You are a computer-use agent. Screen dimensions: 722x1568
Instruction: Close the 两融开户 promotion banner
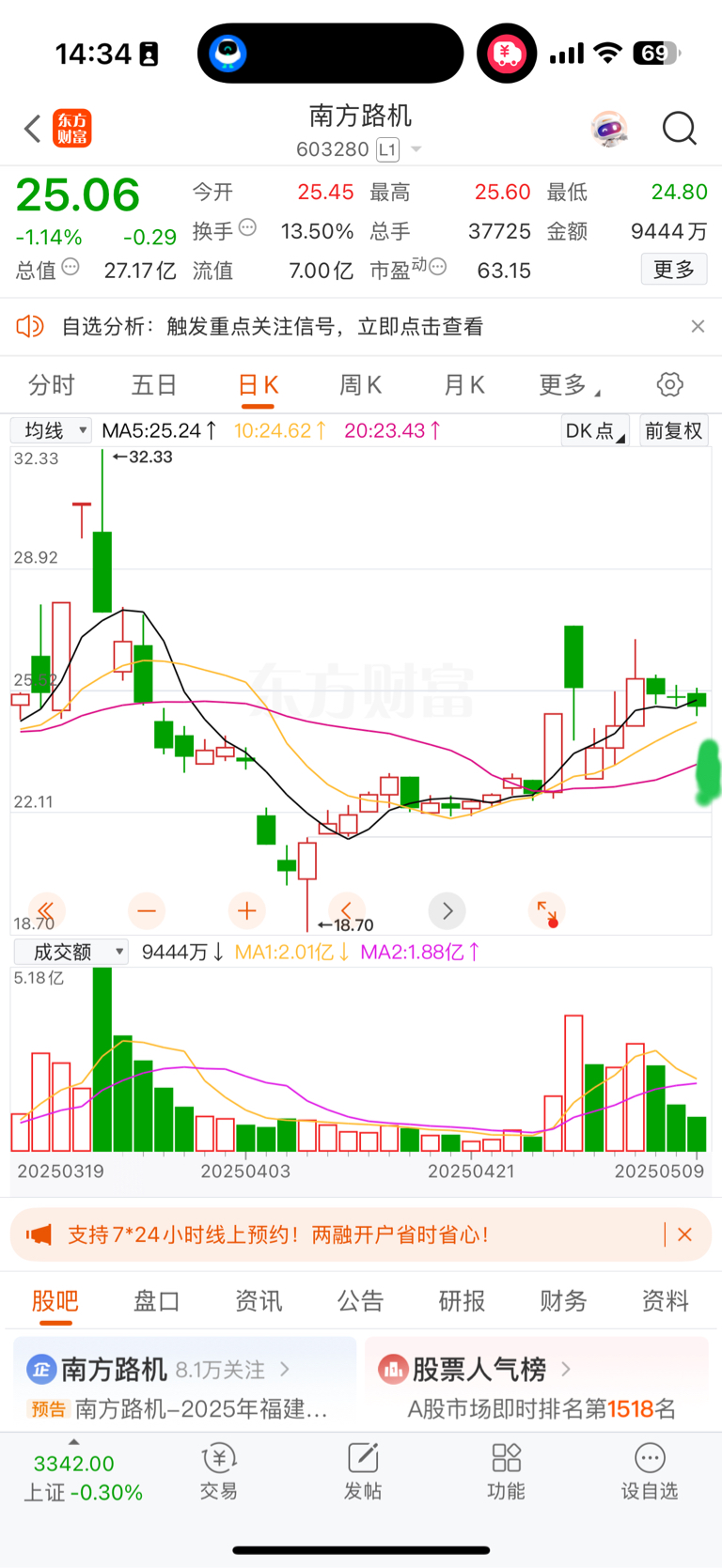685,1234
